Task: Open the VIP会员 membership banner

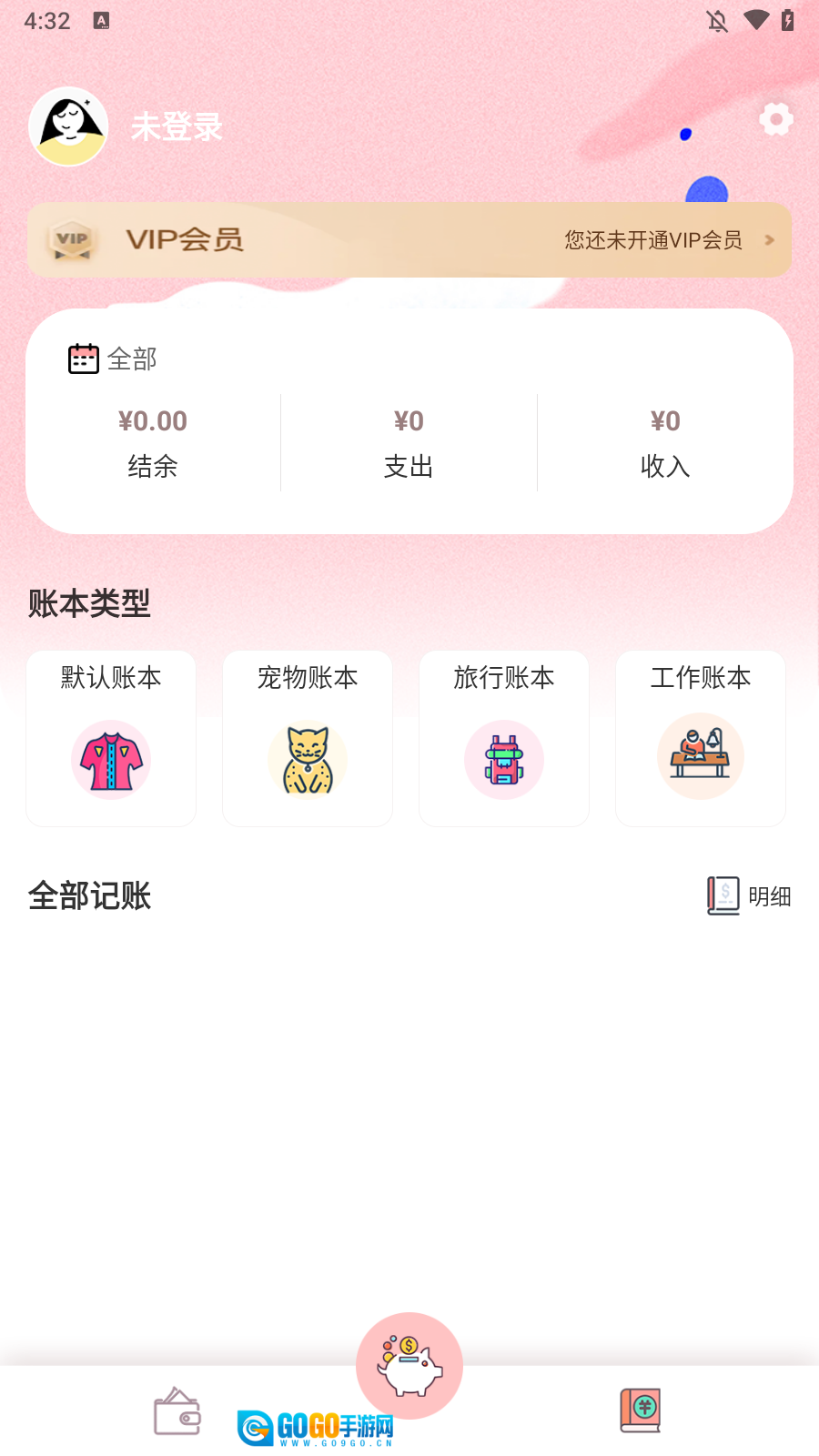Action: tap(409, 240)
